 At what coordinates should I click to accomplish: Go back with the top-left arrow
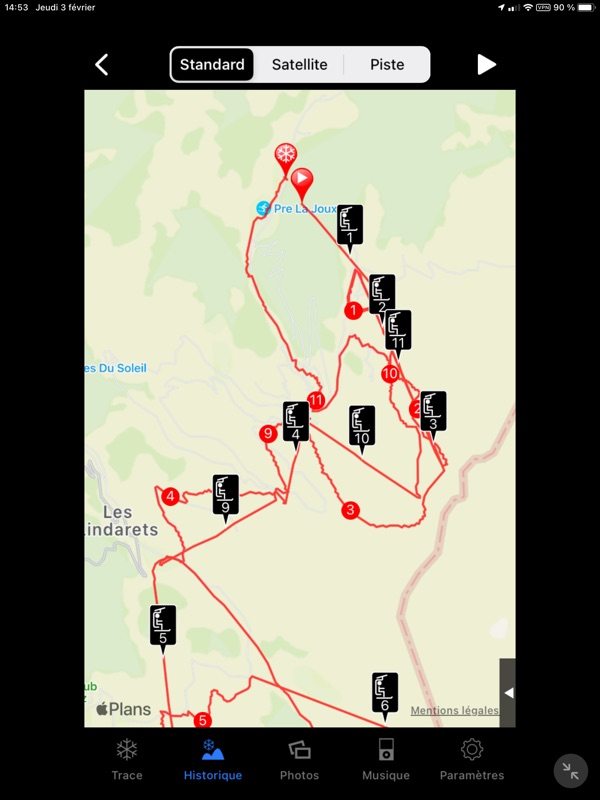101,65
